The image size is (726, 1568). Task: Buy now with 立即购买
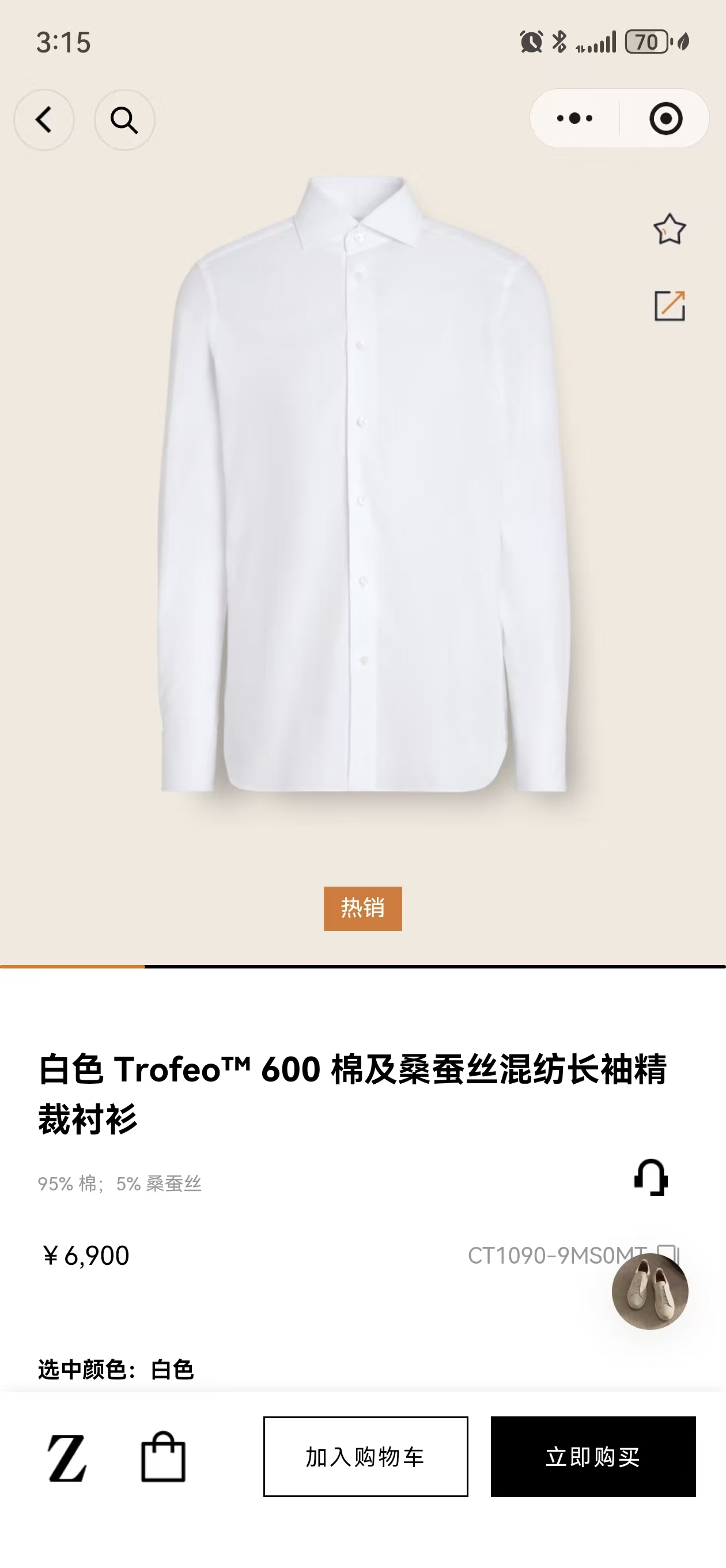click(593, 1457)
